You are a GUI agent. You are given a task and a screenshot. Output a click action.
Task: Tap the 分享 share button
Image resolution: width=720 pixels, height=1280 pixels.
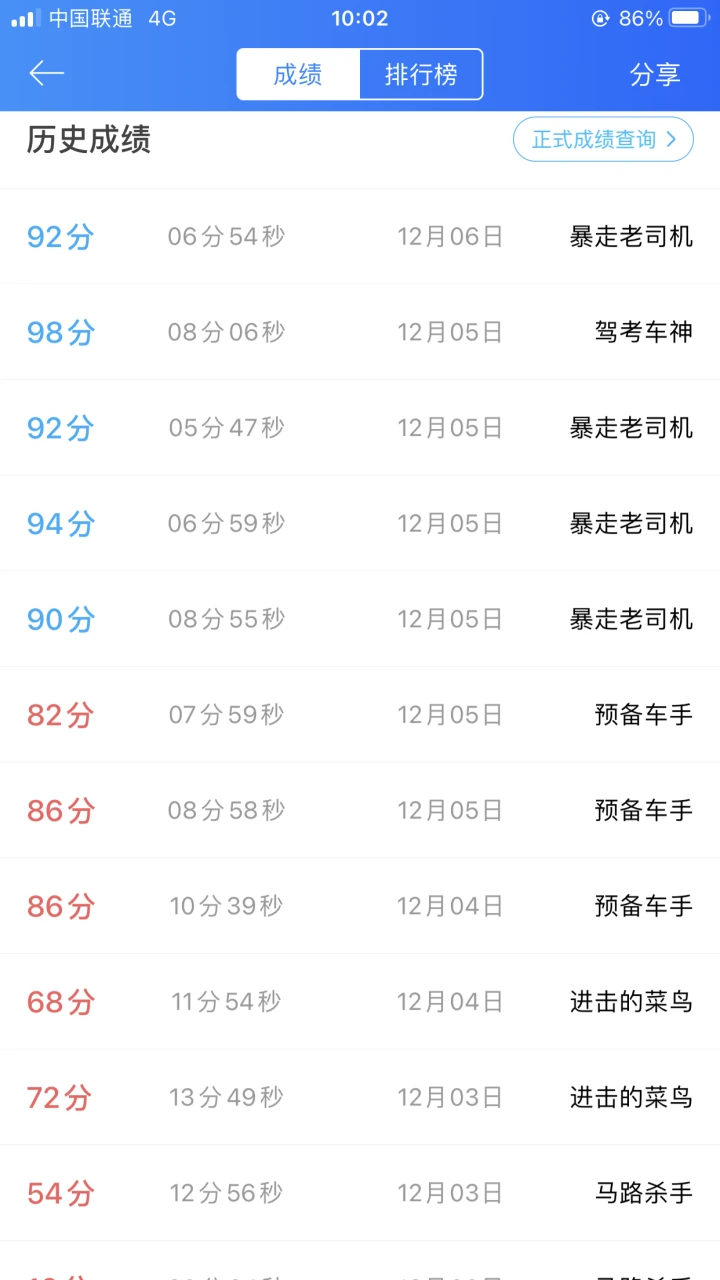[655, 74]
